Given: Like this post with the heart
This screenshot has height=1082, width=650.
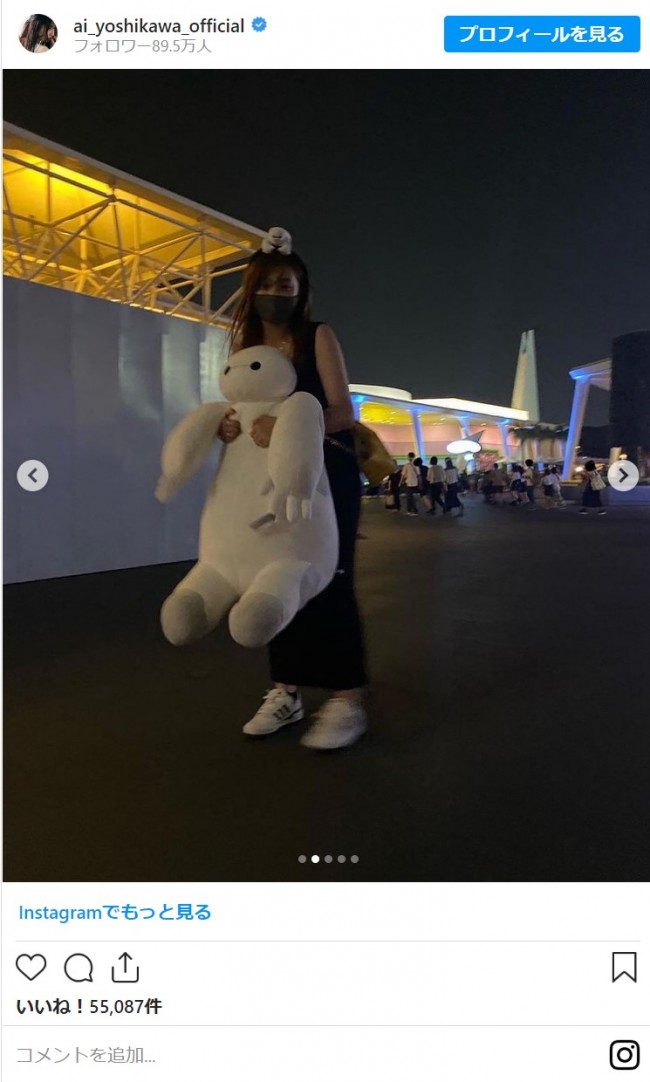Looking at the screenshot, I should tap(31, 967).
